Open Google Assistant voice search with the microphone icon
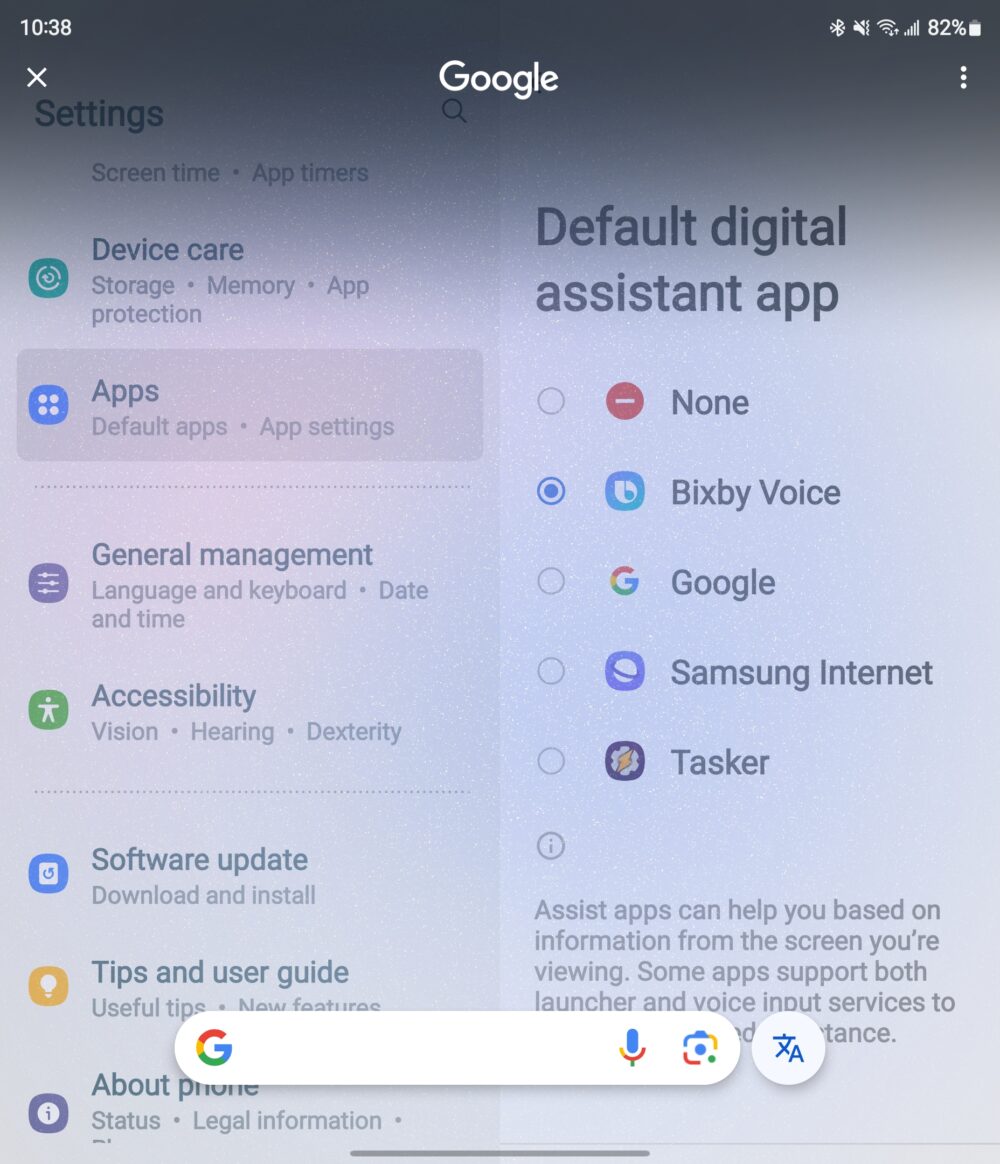Screen dimensions: 1000x1164 click(x=632, y=1047)
